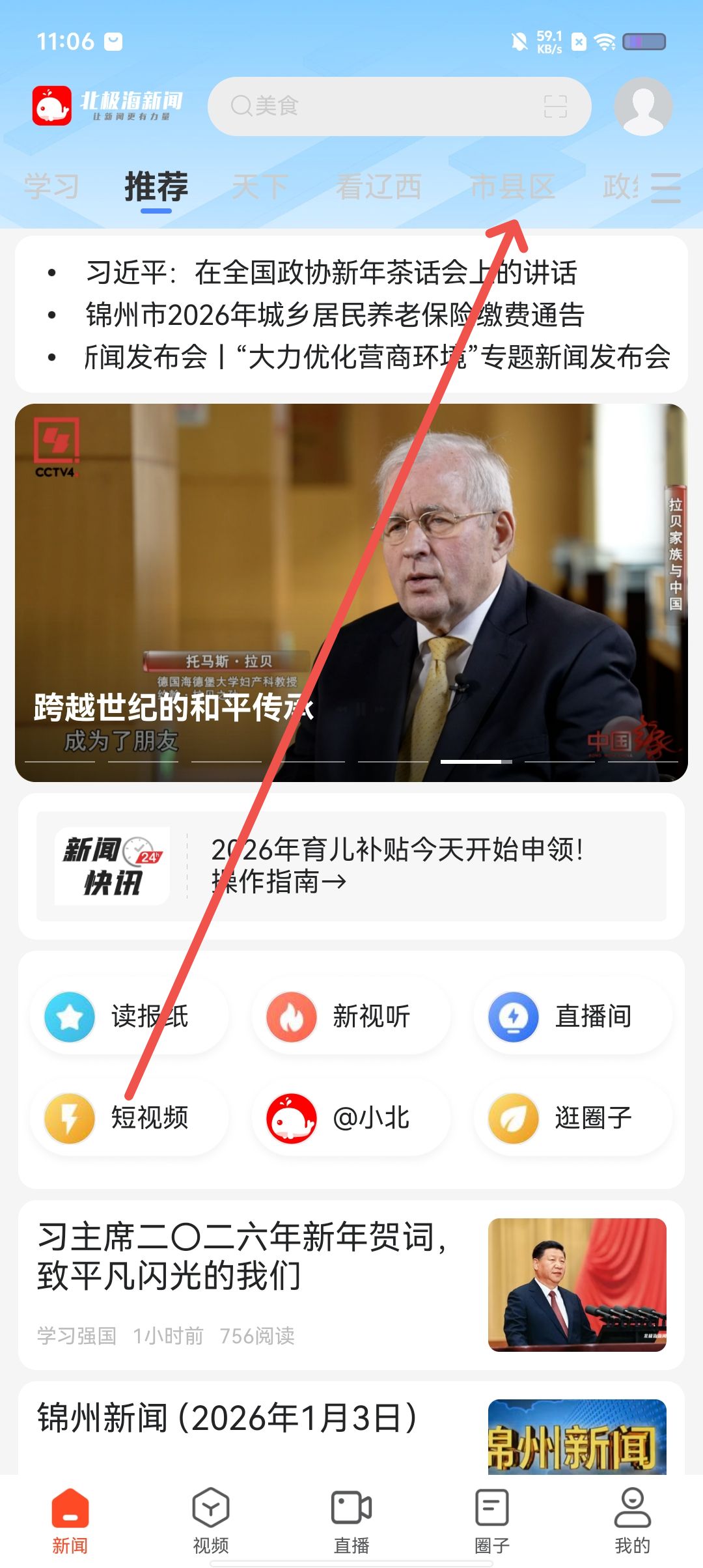Switch to the 学习 top tab
This screenshot has width=703, height=1568.
coord(51,188)
